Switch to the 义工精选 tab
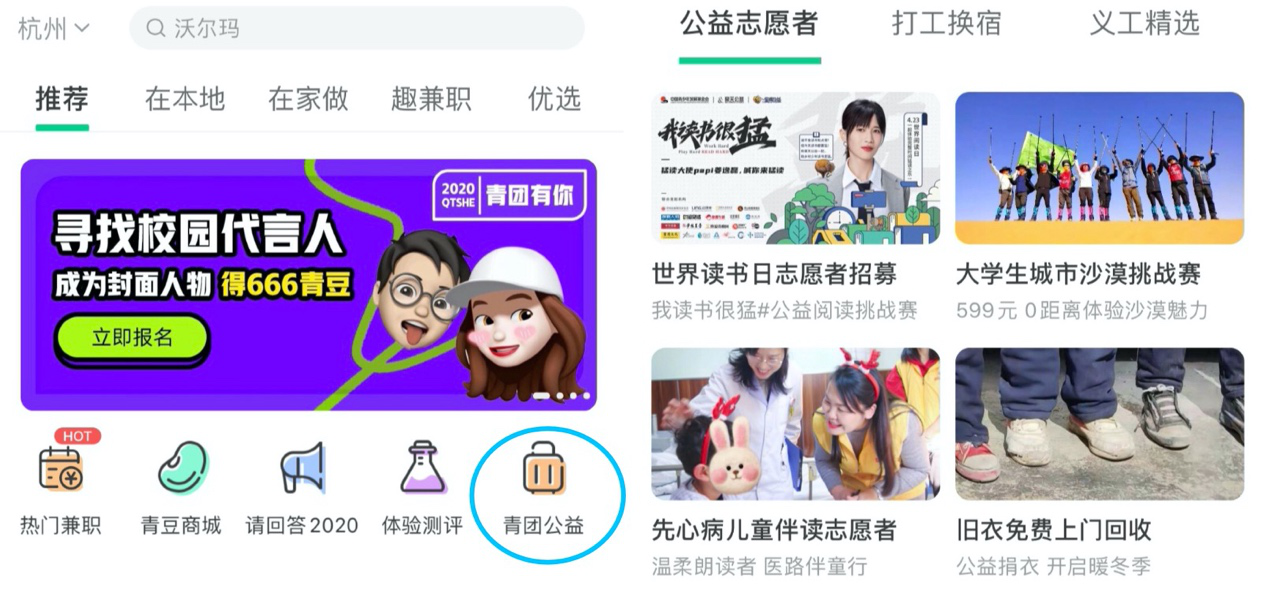 pyautogui.click(x=1144, y=24)
